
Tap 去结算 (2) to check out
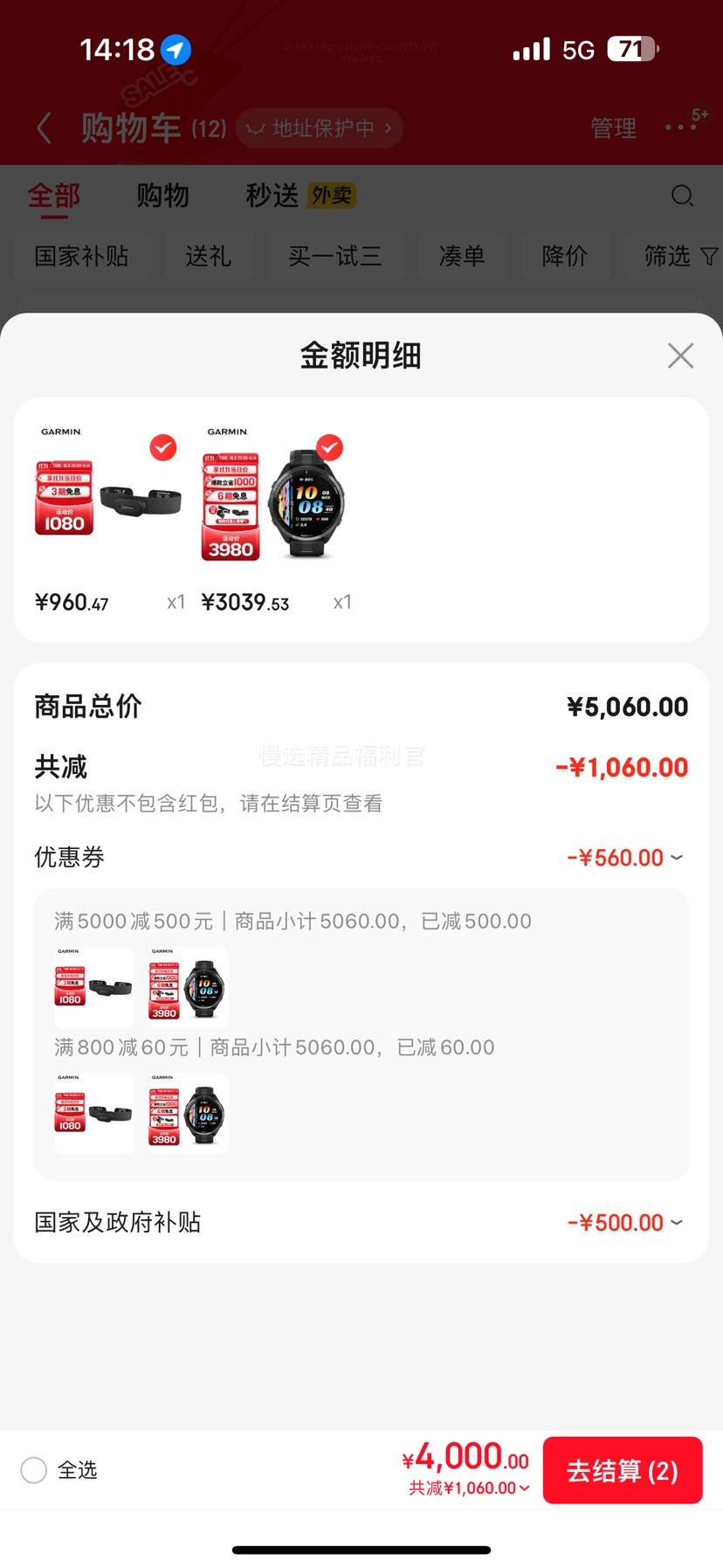(622, 1470)
